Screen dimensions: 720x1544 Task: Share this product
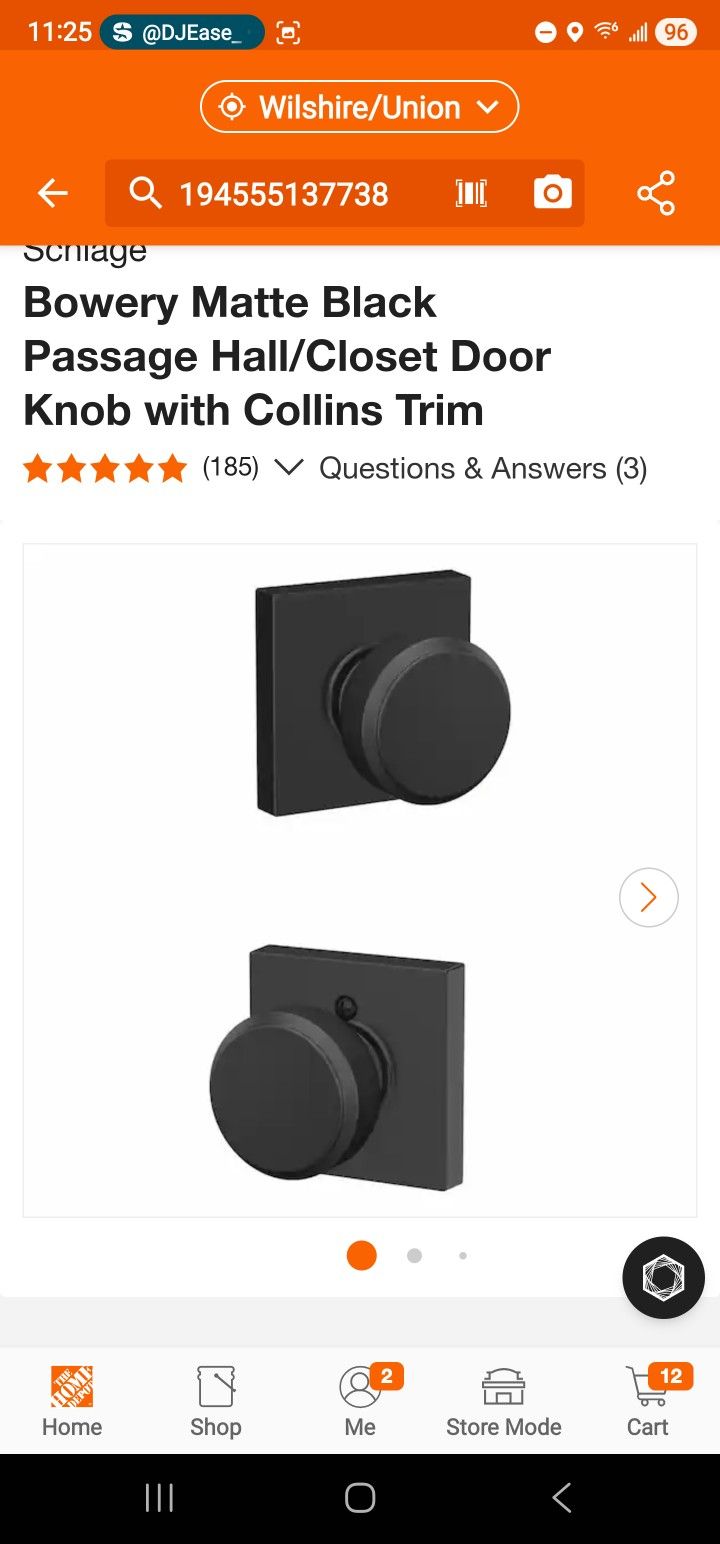(x=656, y=193)
